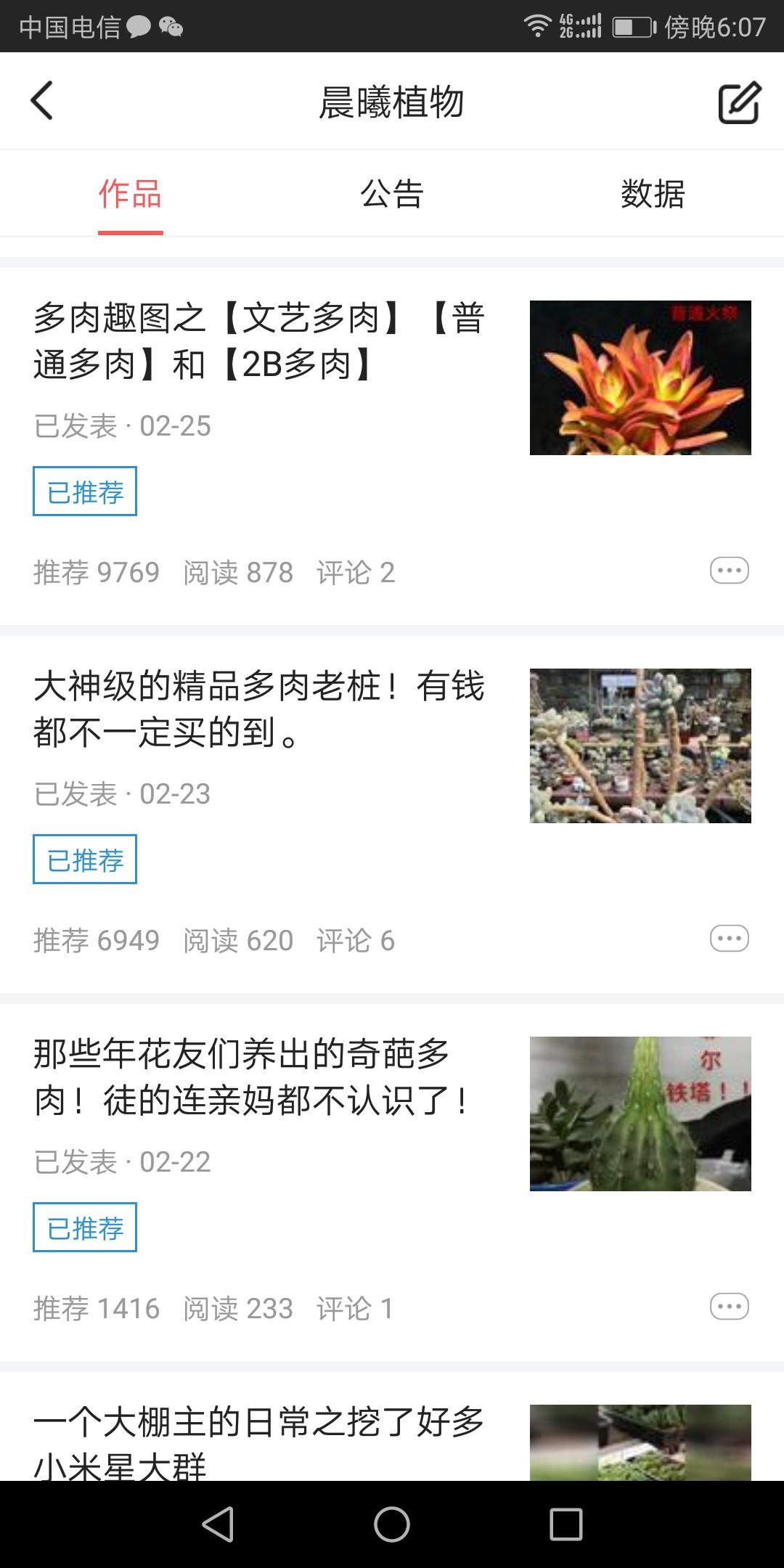The image size is (784, 1568).
Task: Open more options on 多肉趣图 article
Action: coord(729,570)
